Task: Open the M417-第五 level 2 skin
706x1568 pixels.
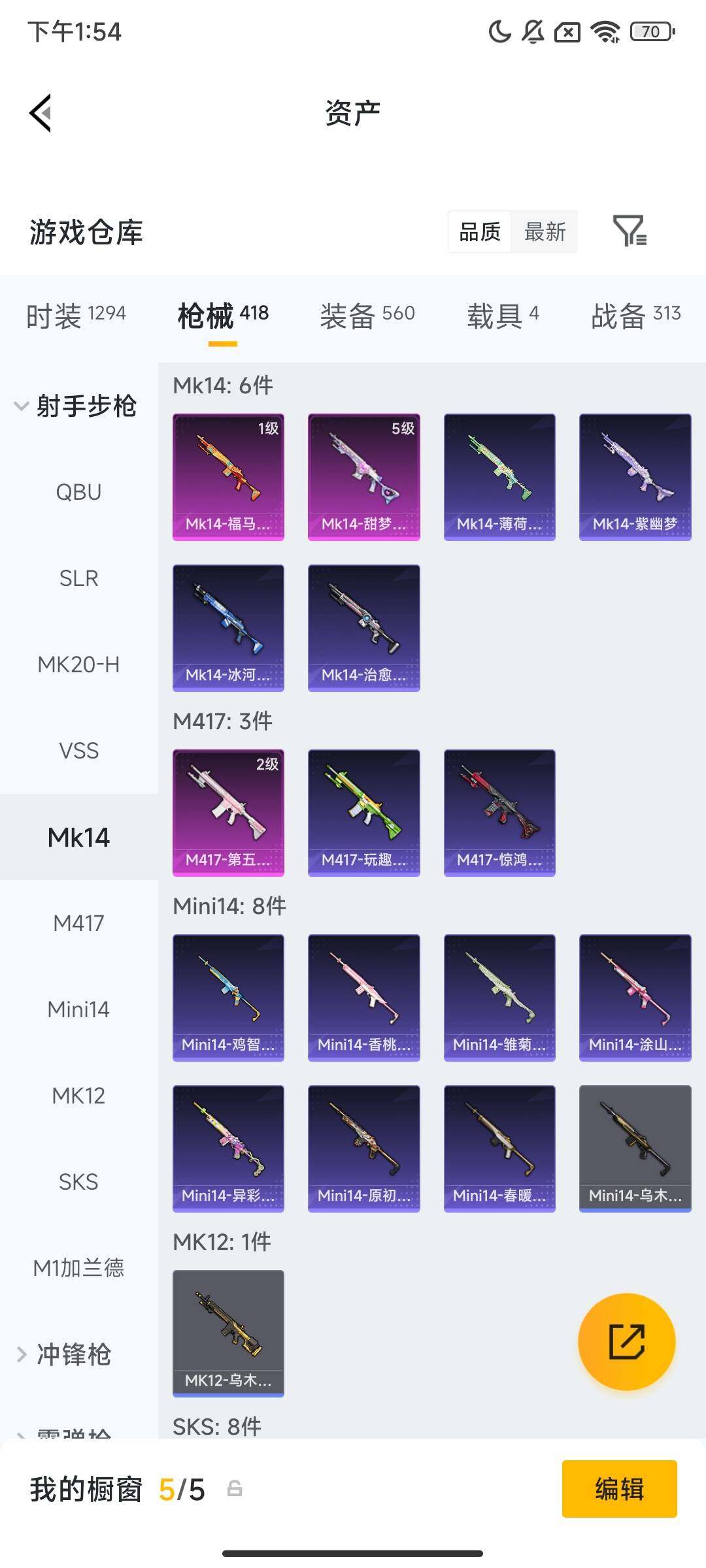Action: tap(228, 813)
